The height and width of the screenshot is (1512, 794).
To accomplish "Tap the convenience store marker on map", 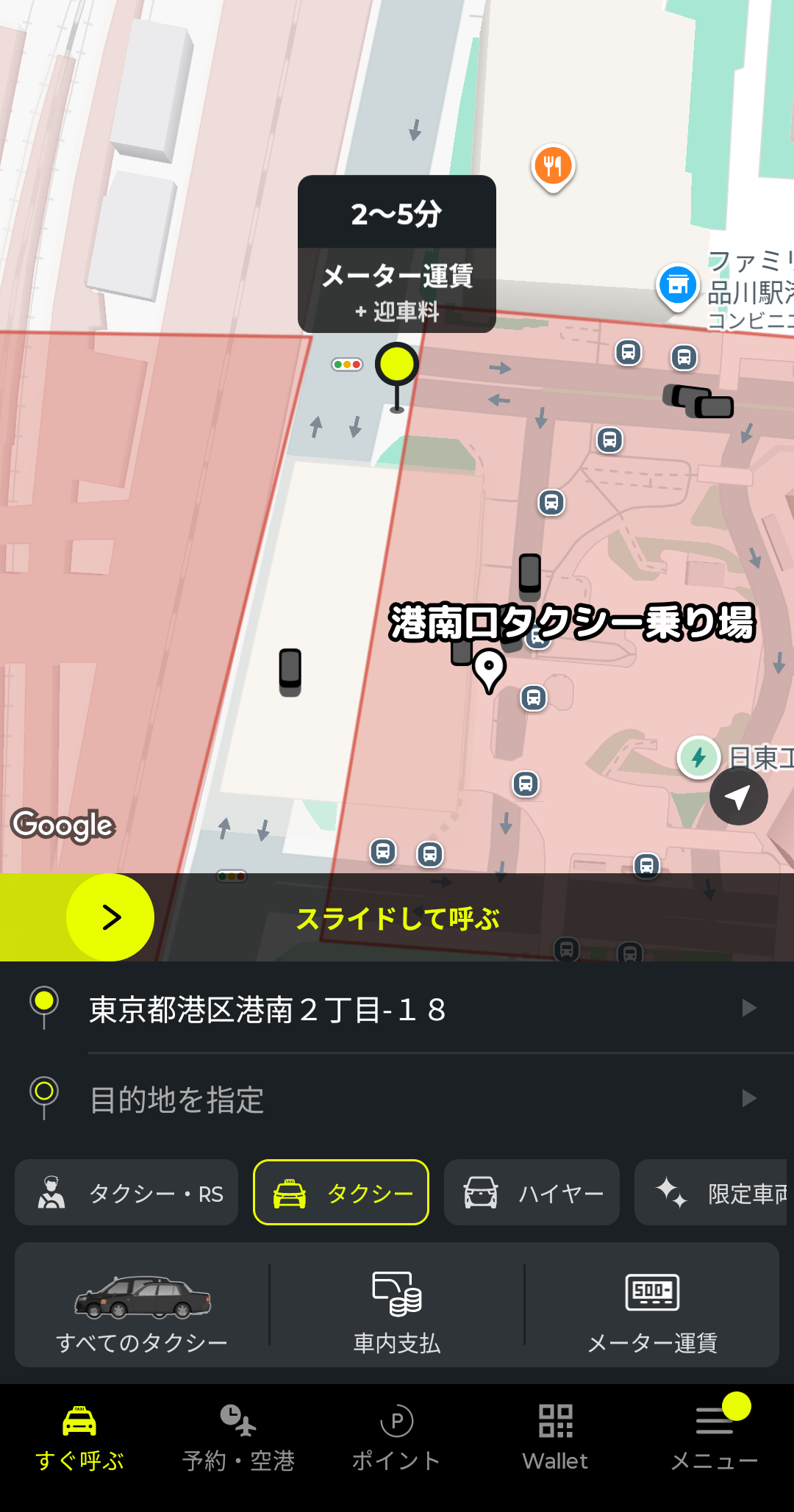I will (677, 284).
